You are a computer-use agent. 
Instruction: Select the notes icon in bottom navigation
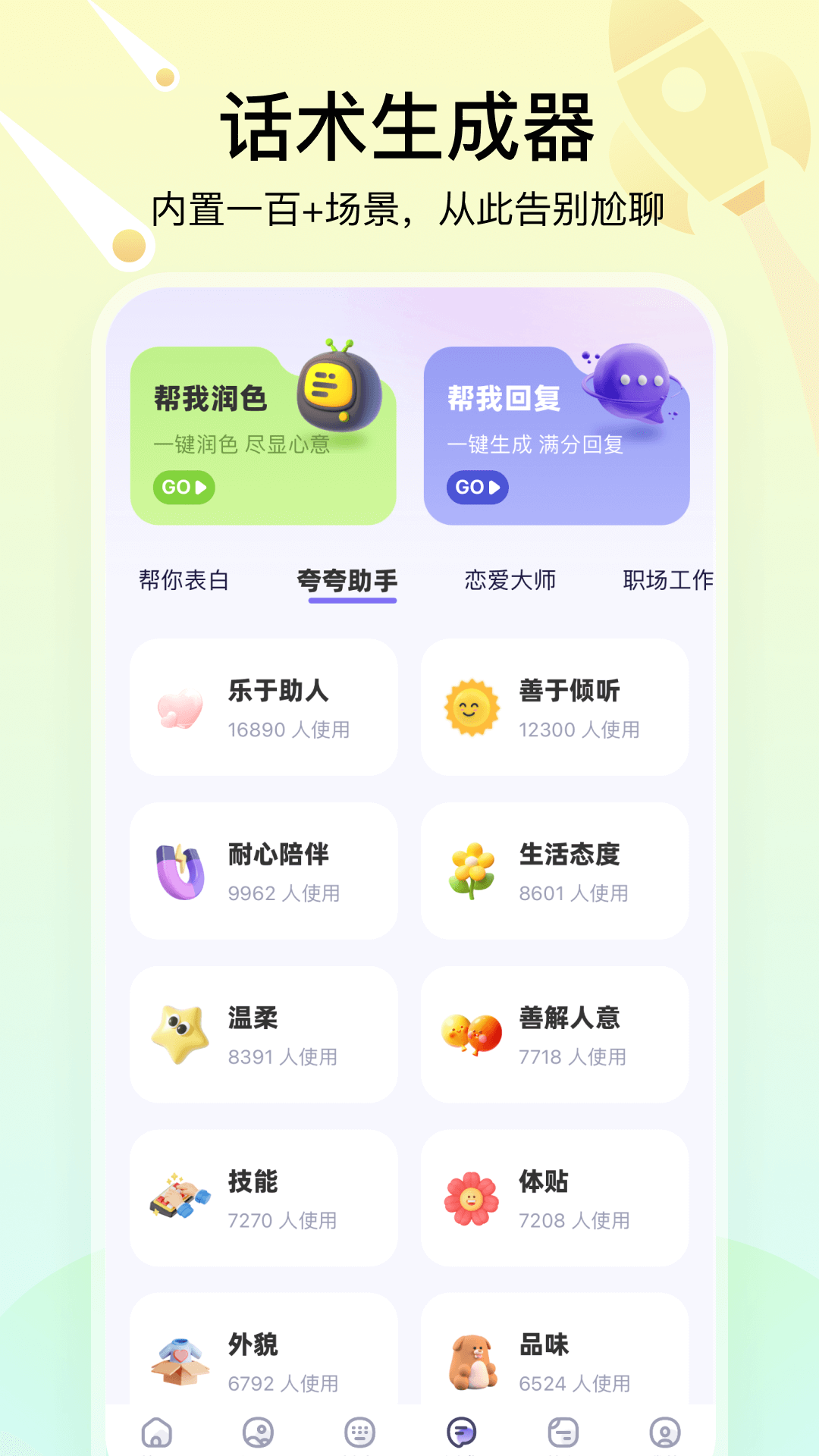(561, 1432)
